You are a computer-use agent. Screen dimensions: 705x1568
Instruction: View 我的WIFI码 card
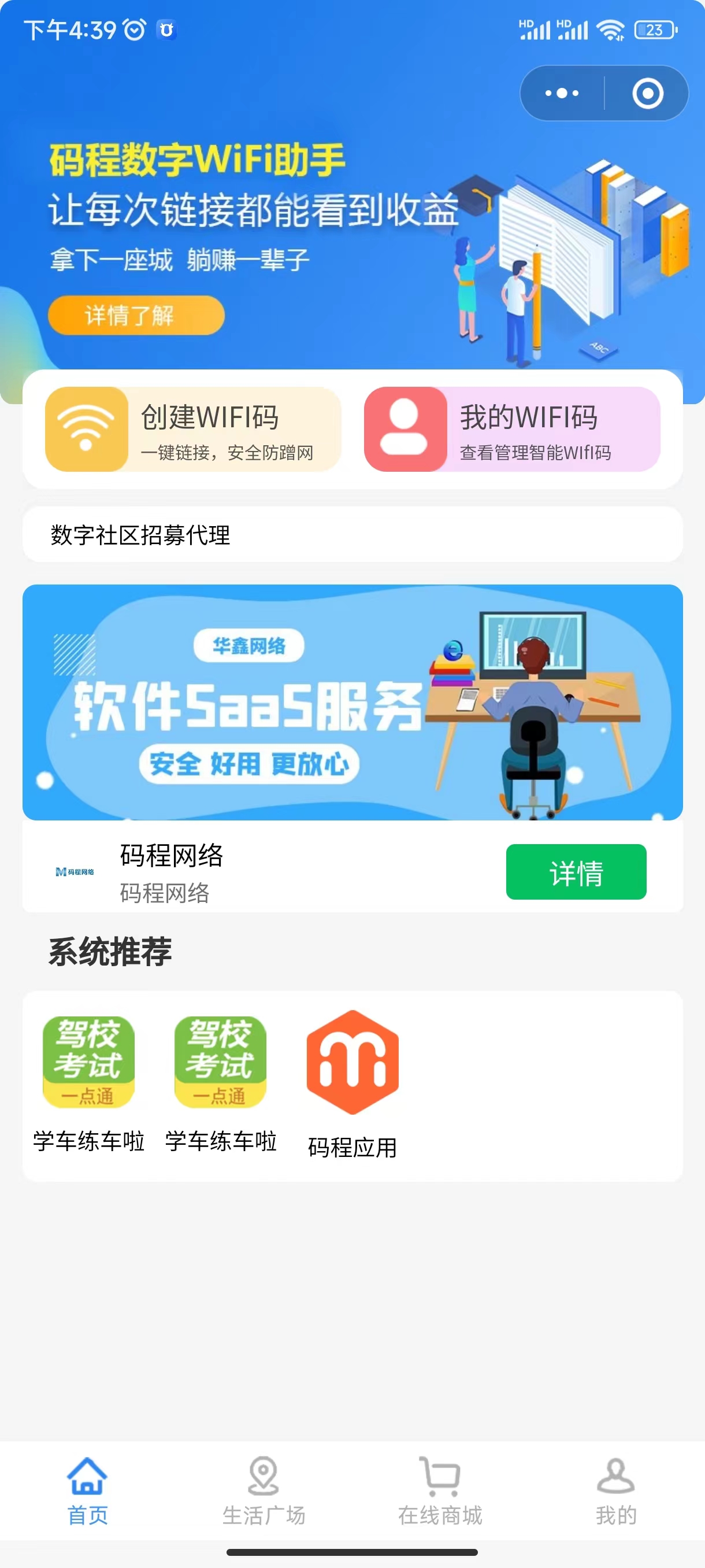[x=511, y=429]
